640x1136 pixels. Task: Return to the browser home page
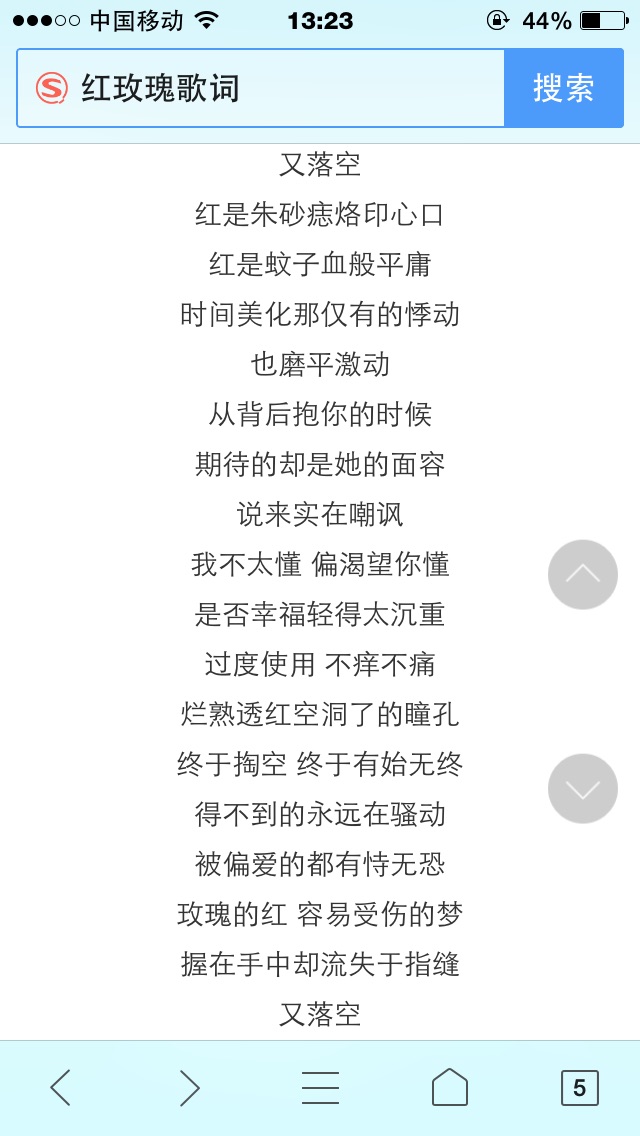[x=450, y=1087]
